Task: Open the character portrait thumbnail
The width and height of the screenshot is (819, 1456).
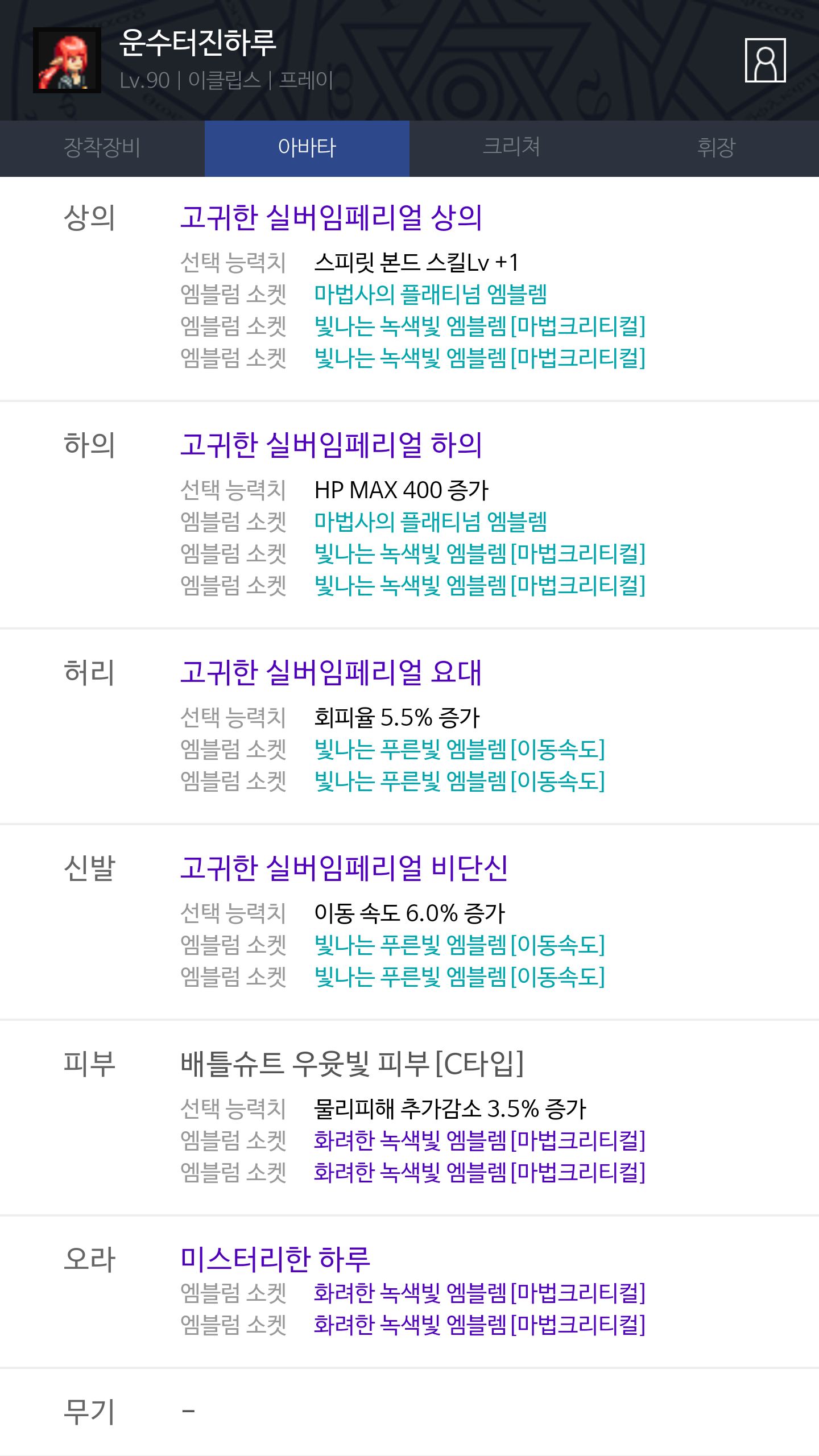Action: click(x=67, y=60)
